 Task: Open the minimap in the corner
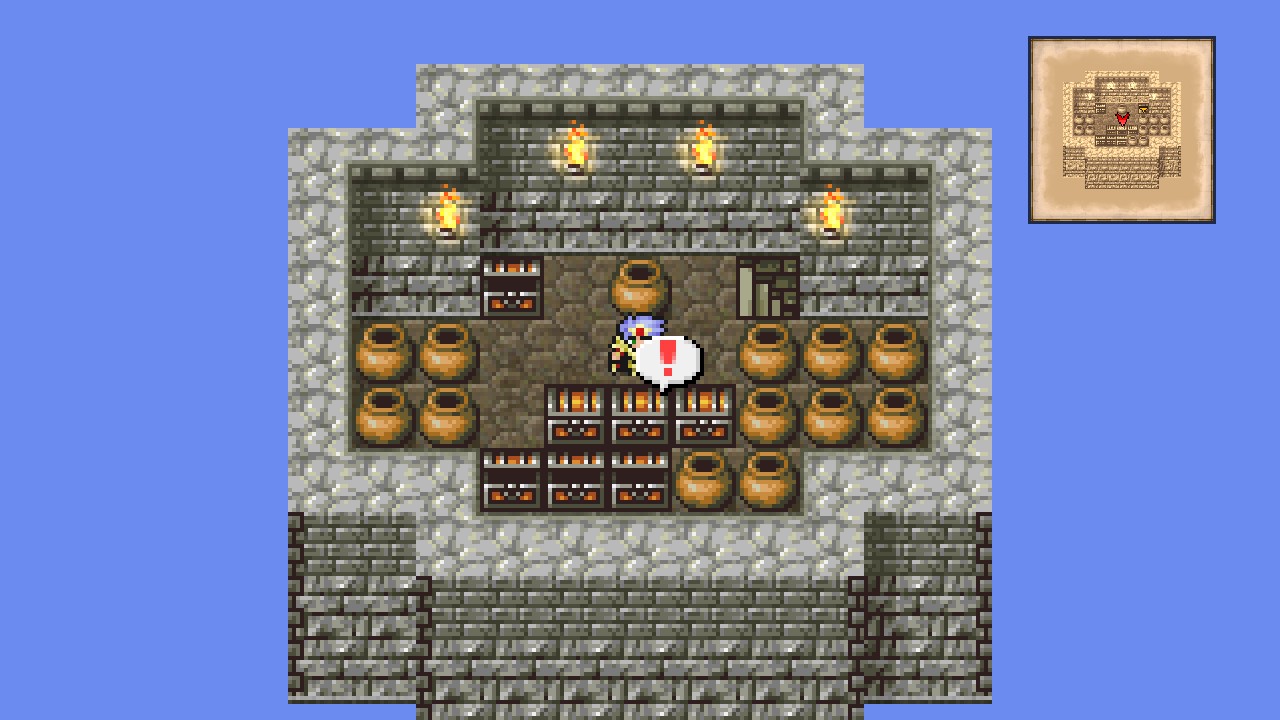pos(1121,130)
